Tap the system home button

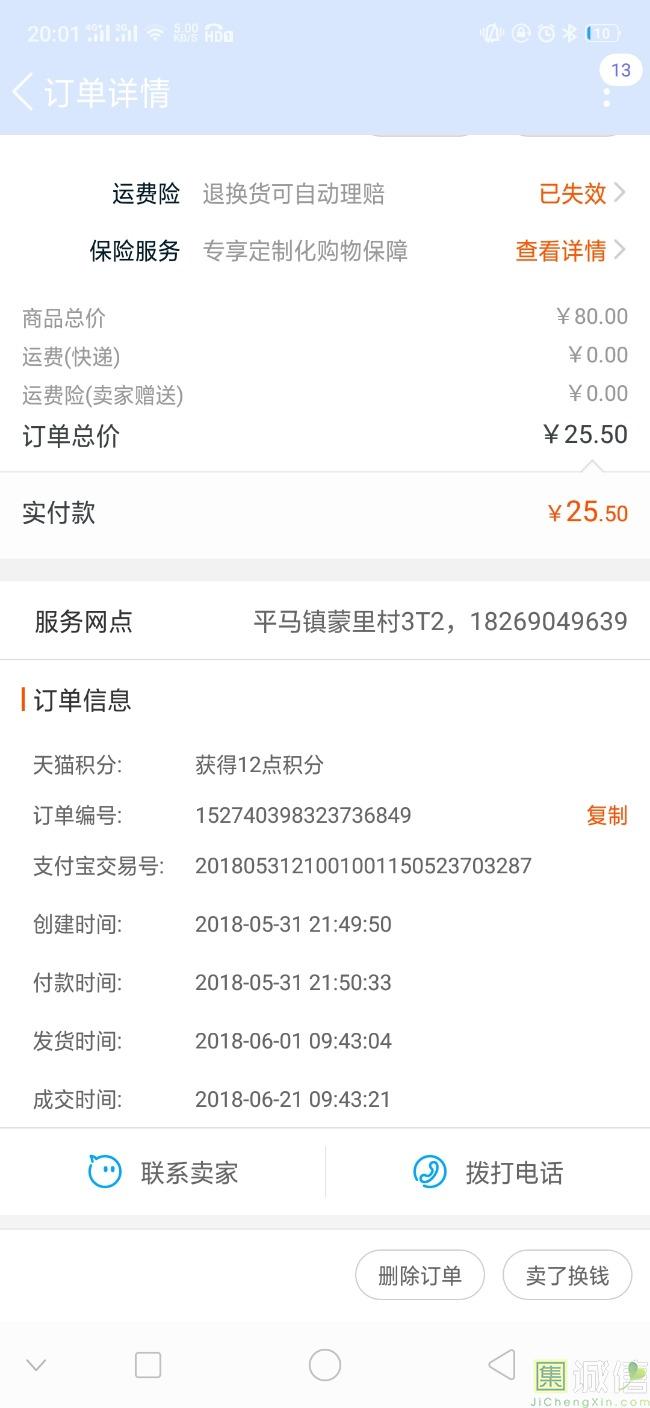pyautogui.click(x=325, y=1365)
